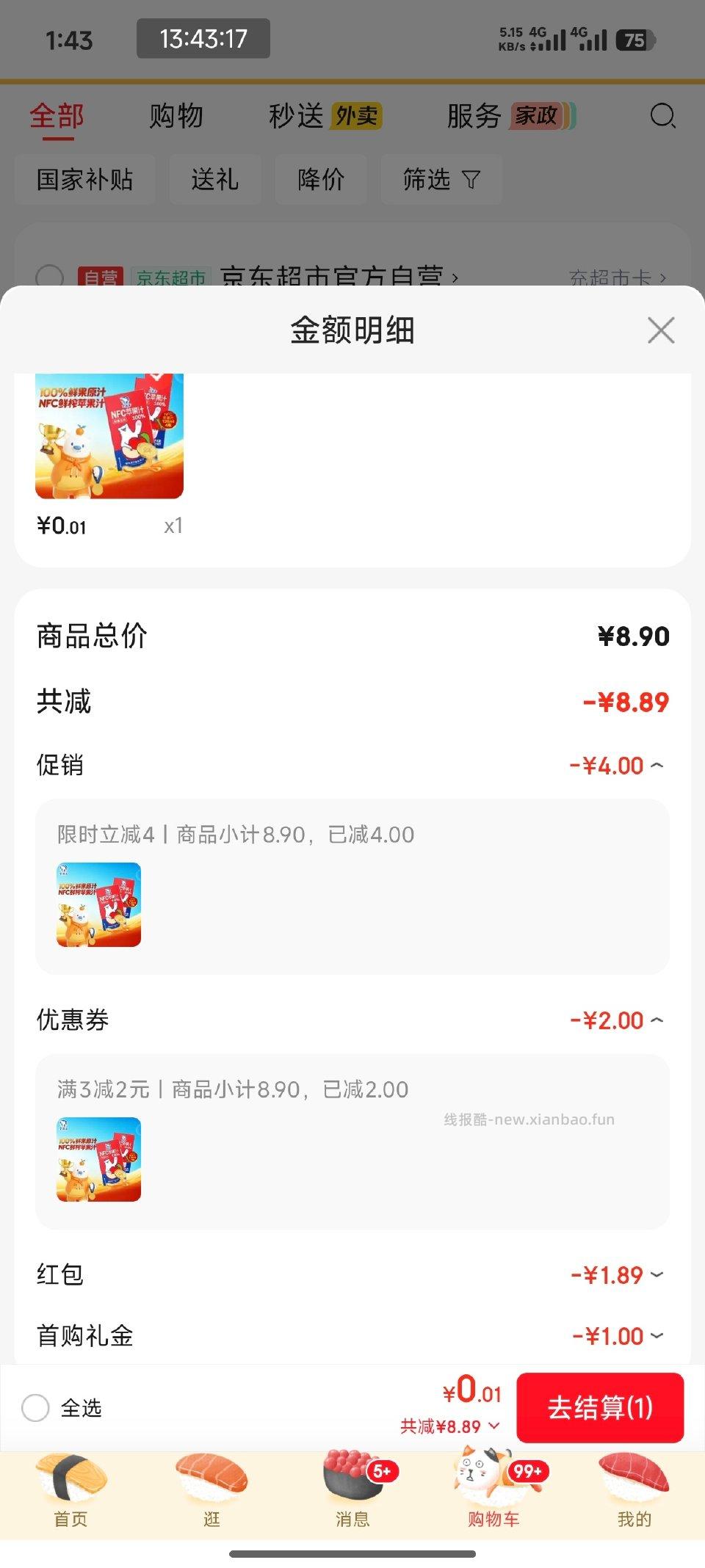Open the 国家补贴 filter
This screenshot has width=705, height=1568.
[84, 180]
